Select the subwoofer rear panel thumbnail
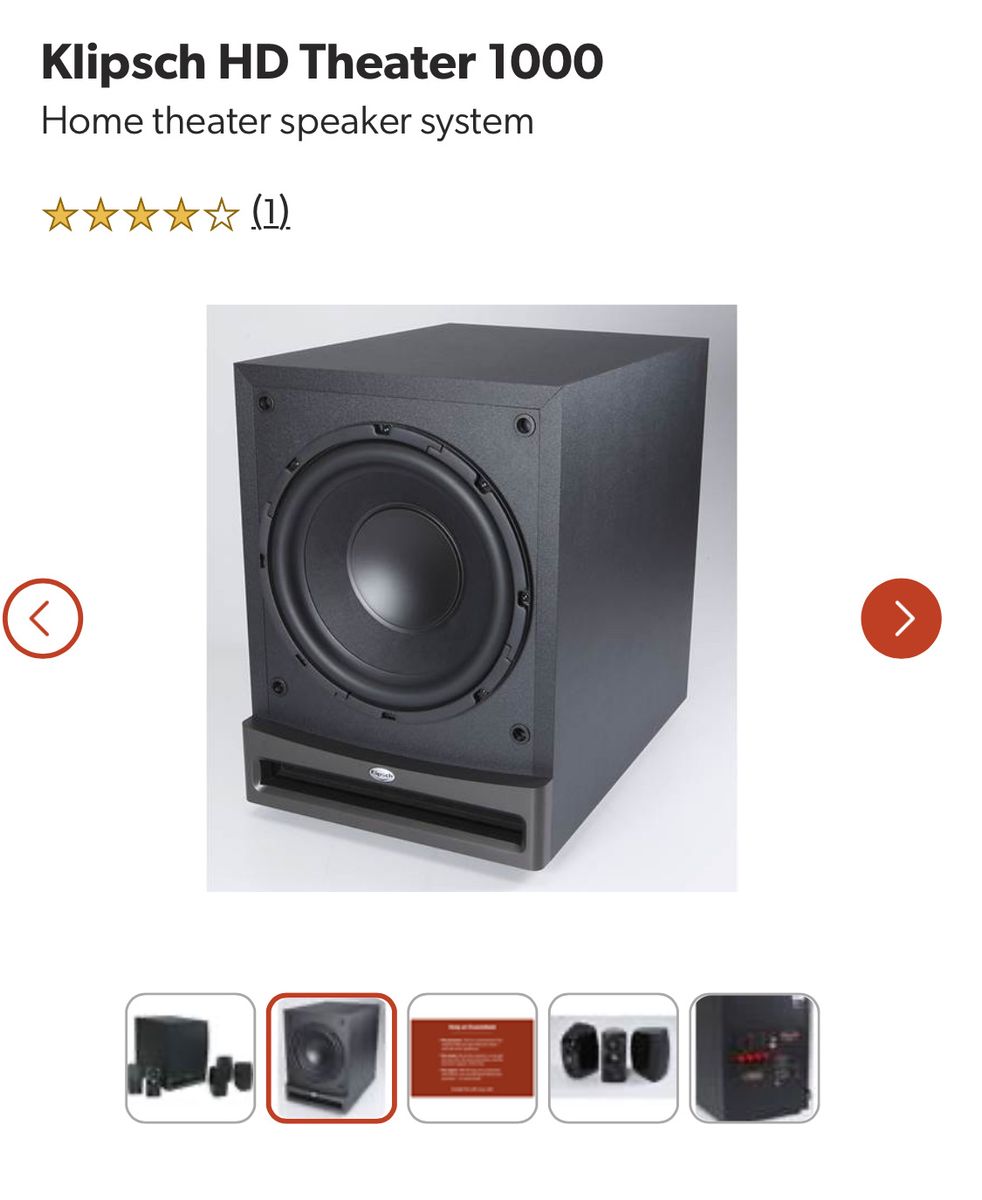The width and height of the screenshot is (982, 1200). click(x=754, y=1058)
